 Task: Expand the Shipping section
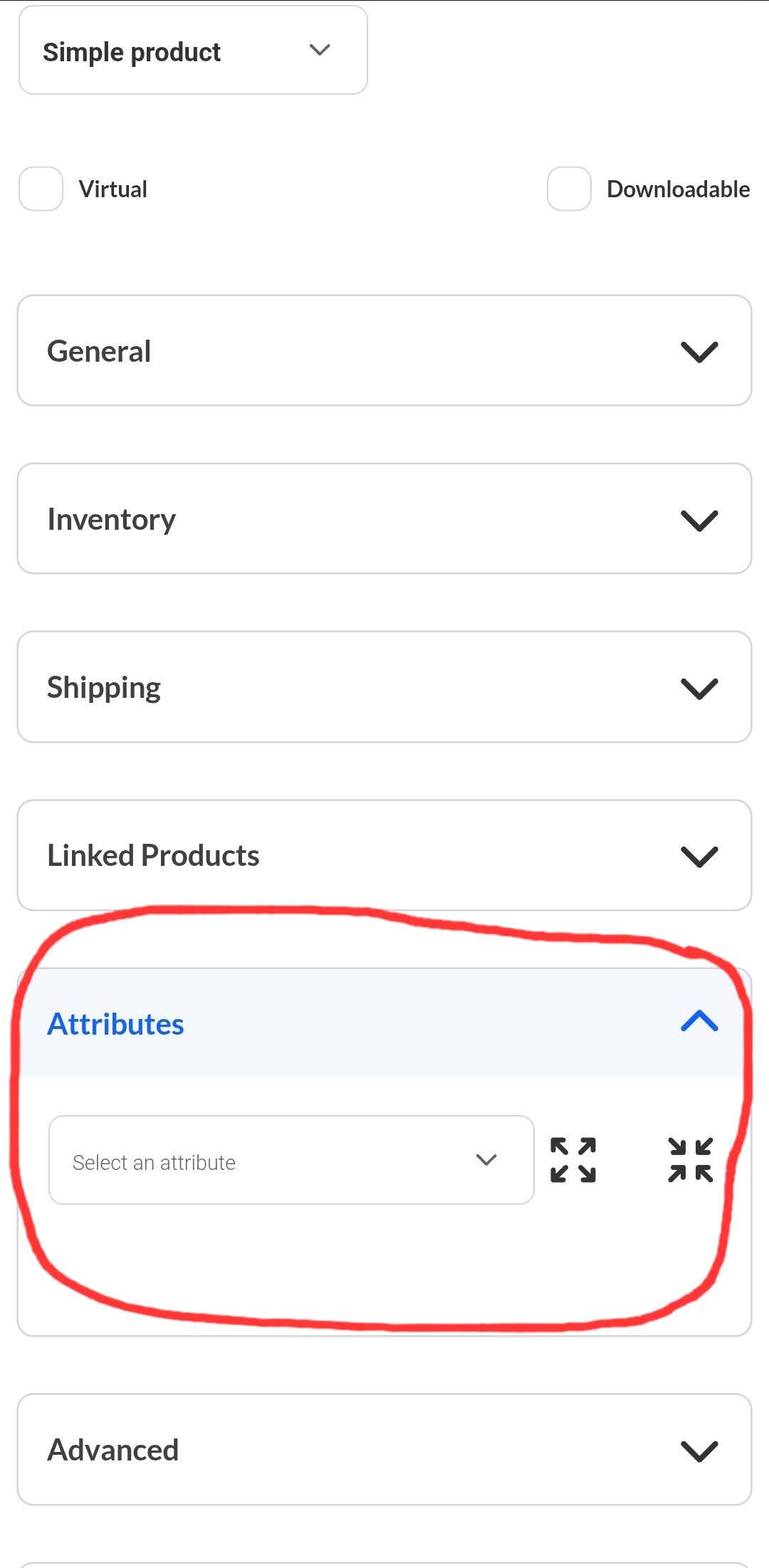[x=384, y=687]
